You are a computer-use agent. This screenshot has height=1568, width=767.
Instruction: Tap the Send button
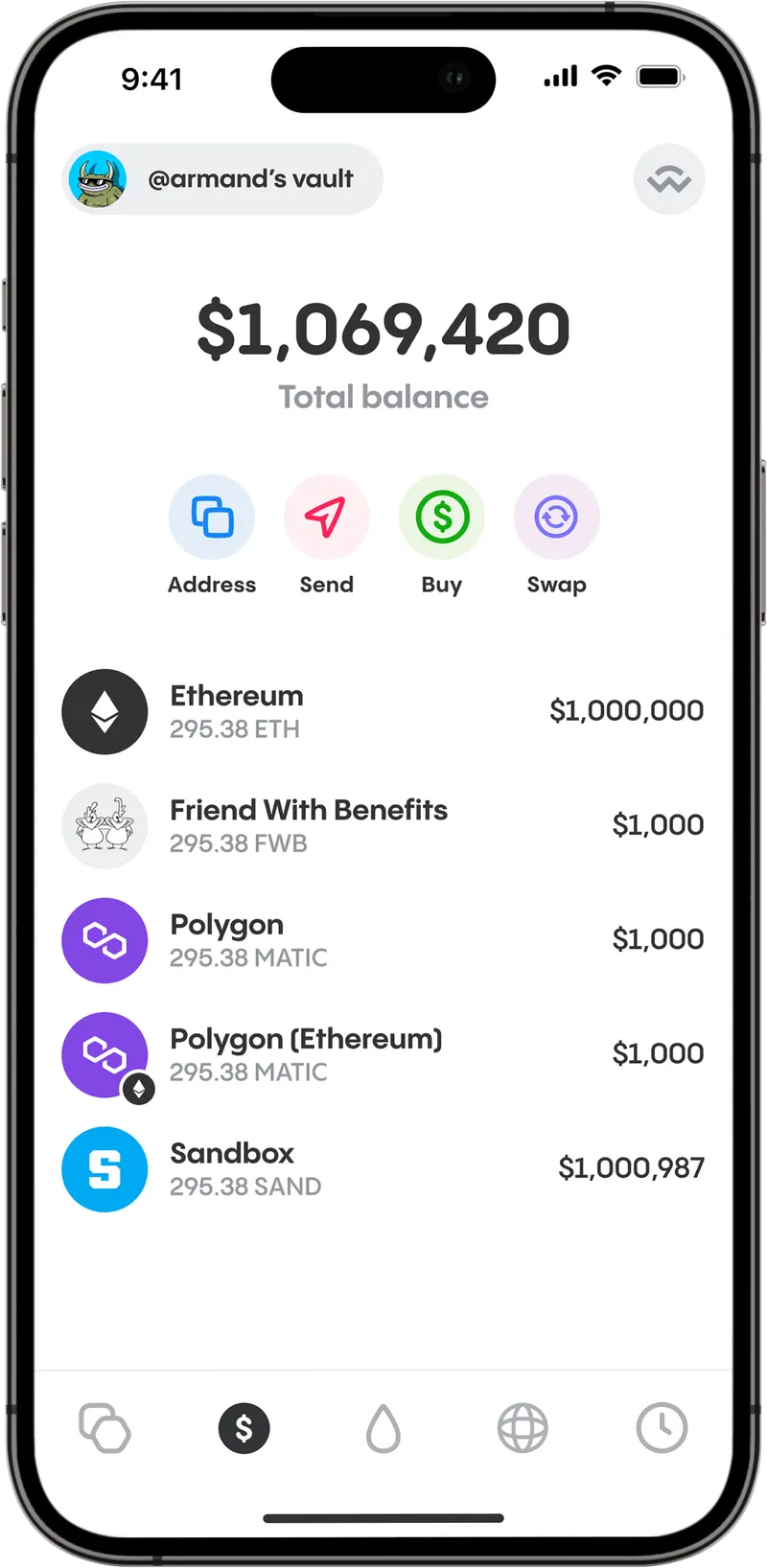click(x=326, y=535)
